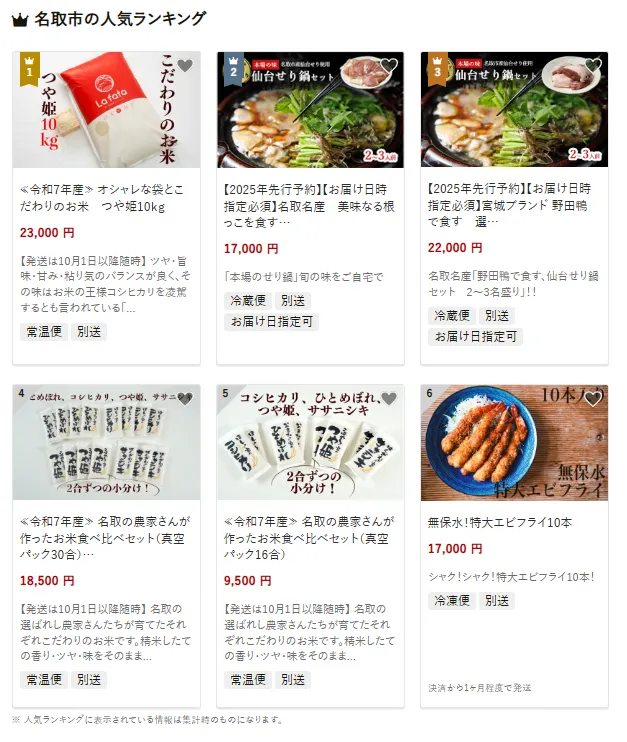Favorite the つや姫10kg rice with its heart
Viewport: 627px width, 742px height.
(x=185, y=67)
